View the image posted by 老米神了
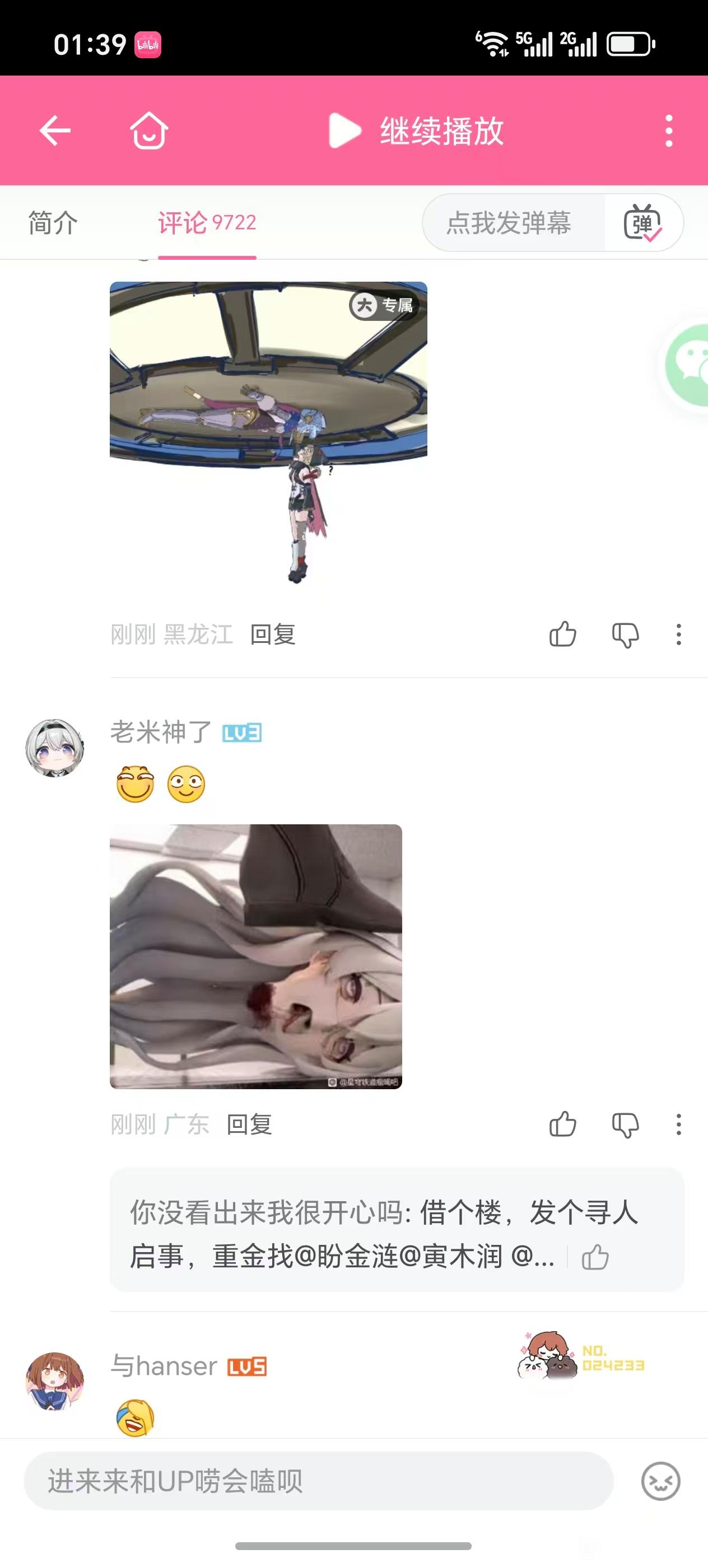 [255, 956]
